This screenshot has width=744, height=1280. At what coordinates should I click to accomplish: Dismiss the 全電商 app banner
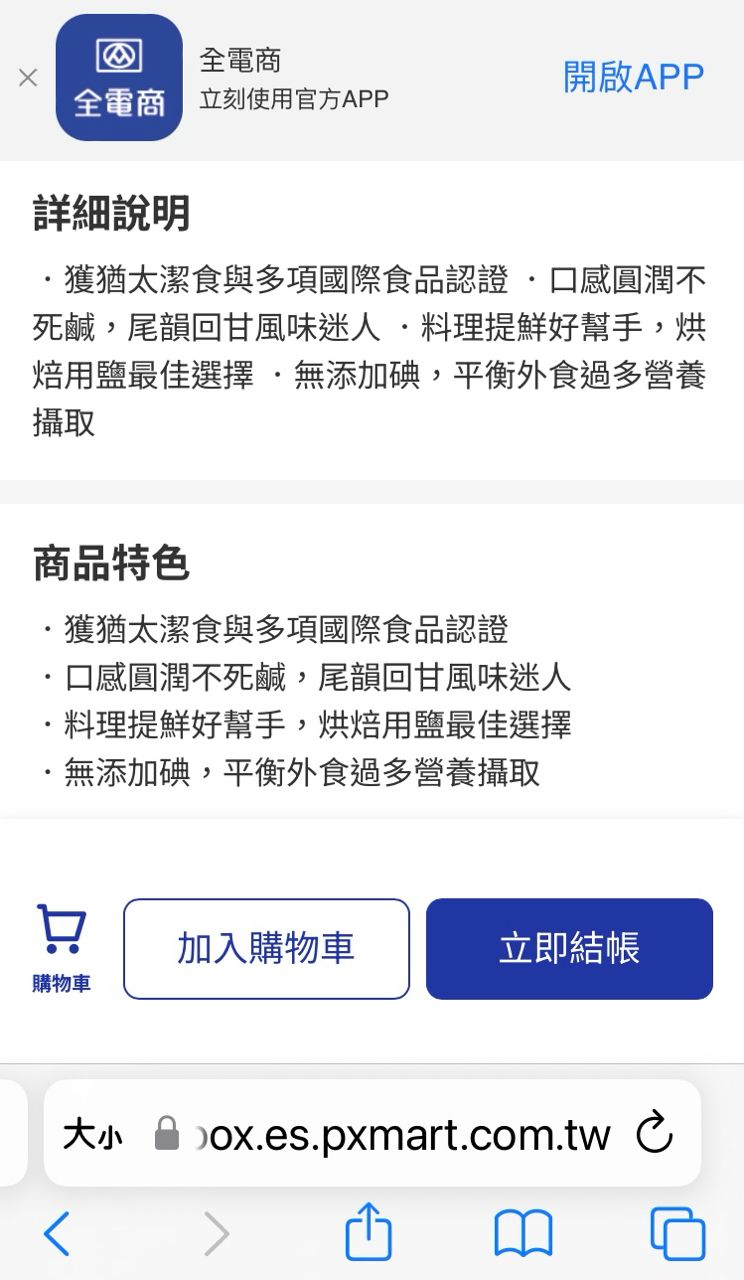click(28, 78)
